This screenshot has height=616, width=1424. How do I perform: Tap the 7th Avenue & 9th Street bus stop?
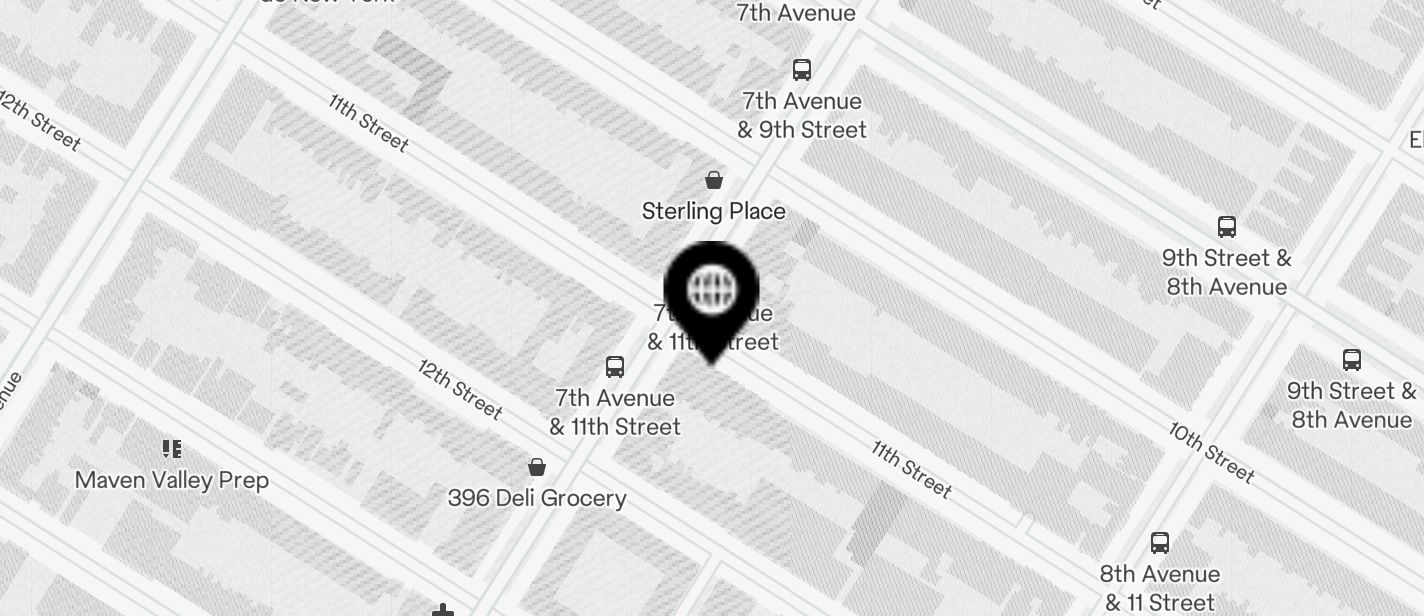(801, 69)
